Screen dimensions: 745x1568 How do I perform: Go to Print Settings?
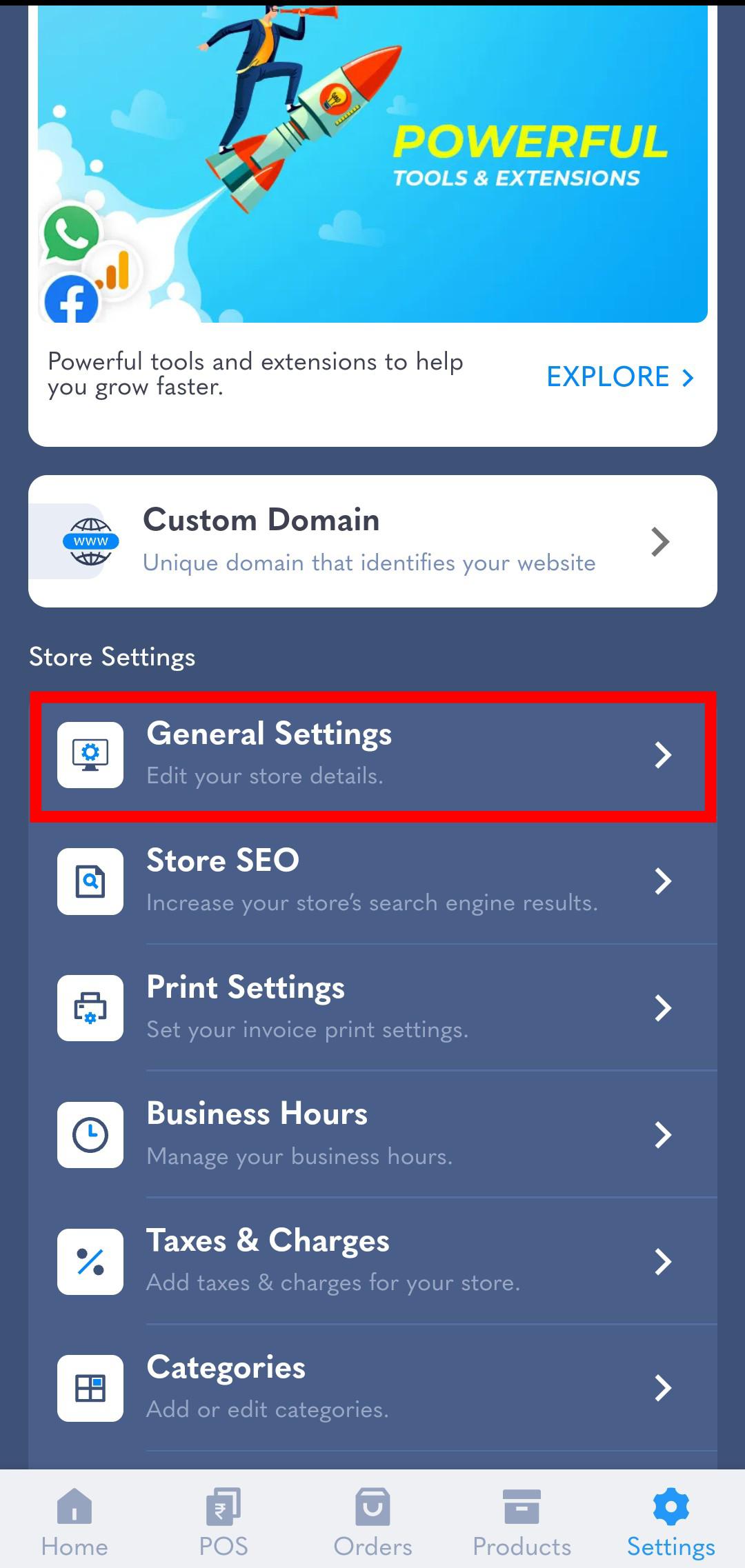pyautogui.click(x=372, y=1008)
